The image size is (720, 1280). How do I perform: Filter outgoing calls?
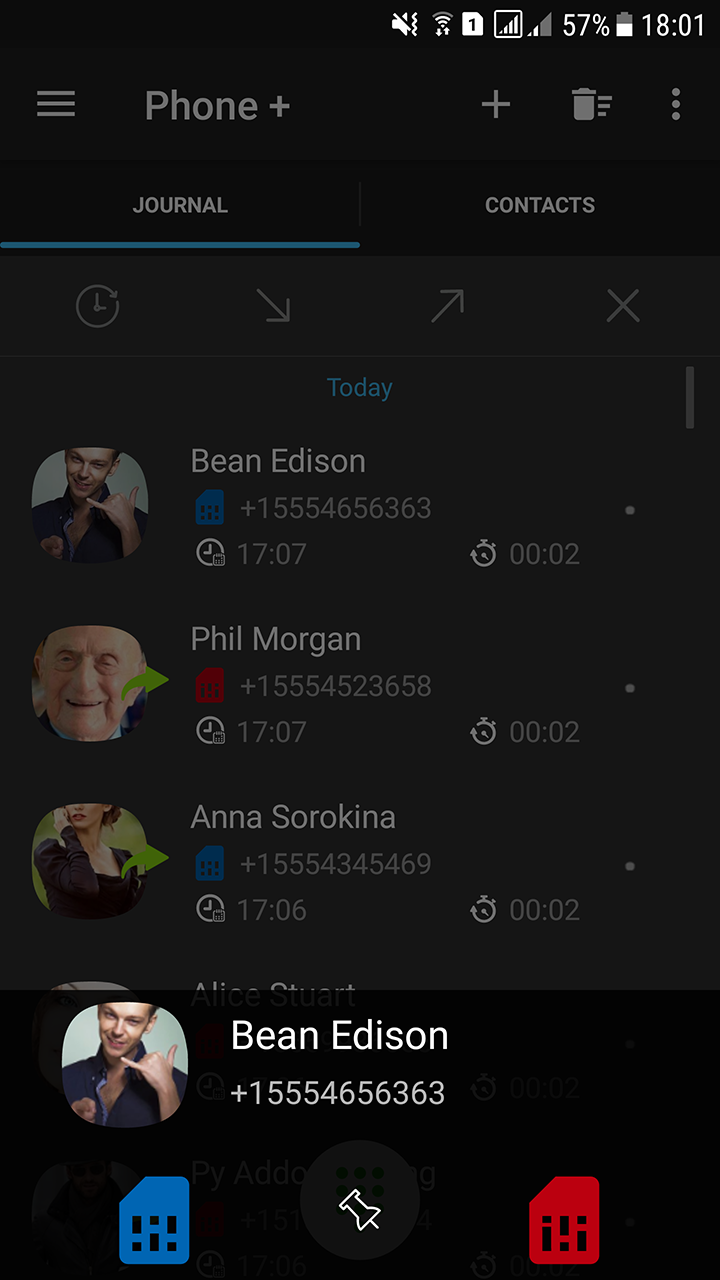(447, 306)
